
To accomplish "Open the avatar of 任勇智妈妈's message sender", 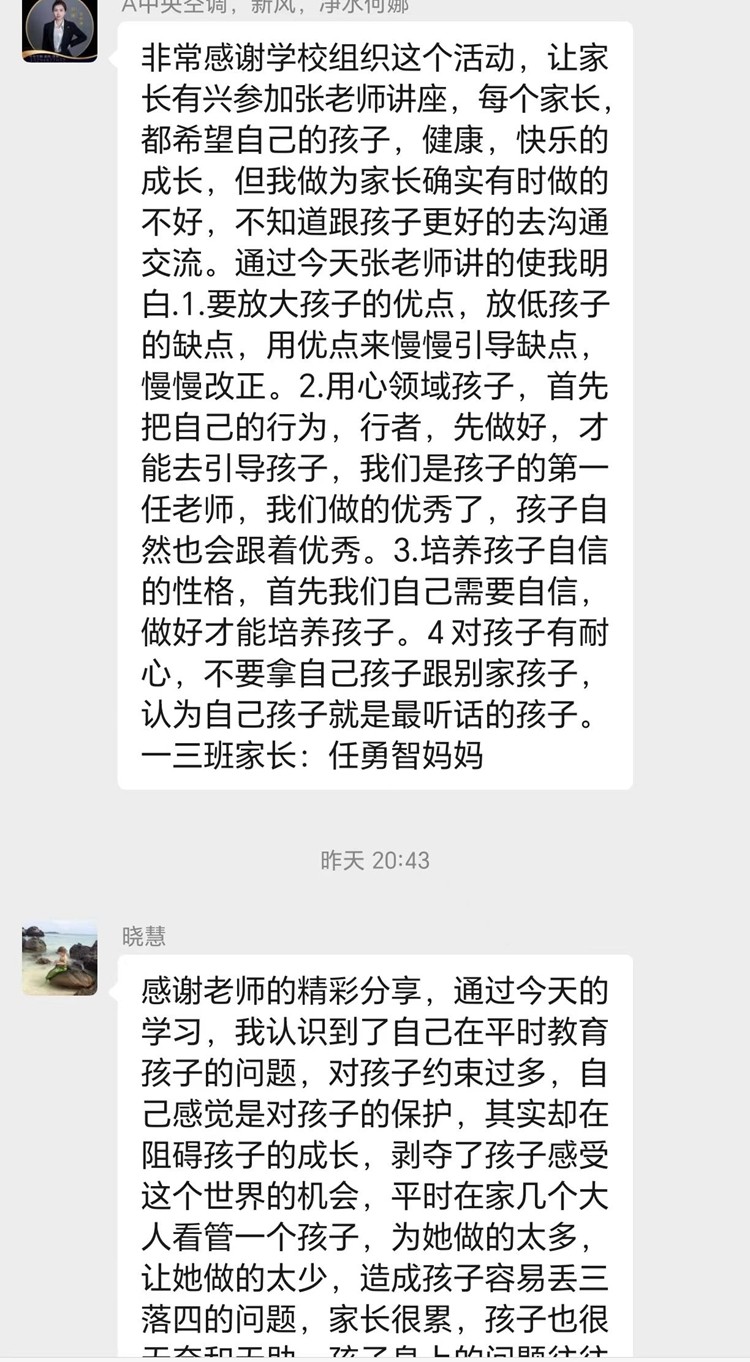I will coord(60,28).
